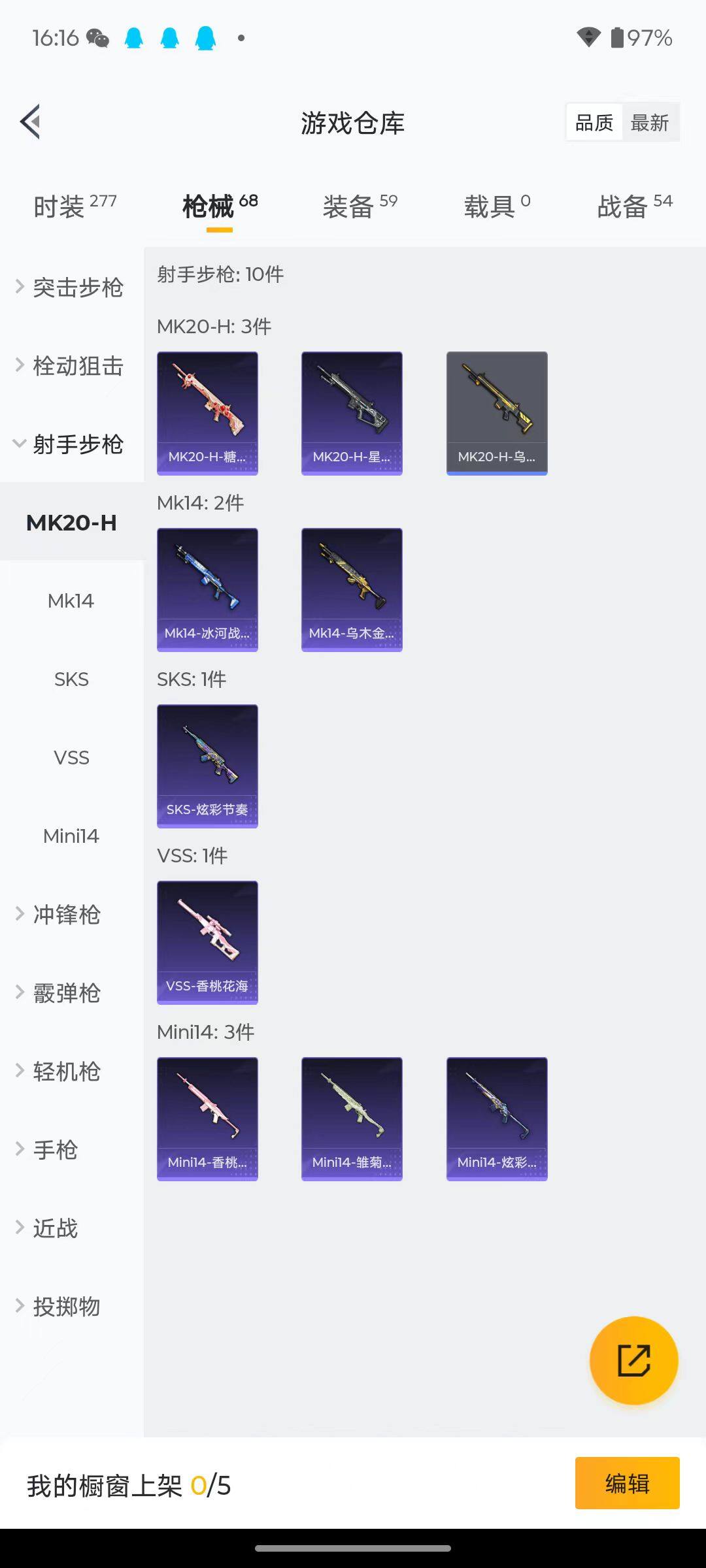The image size is (706, 1568).
Task: Expand the 突击步枪 category
Action: tap(71, 287)
